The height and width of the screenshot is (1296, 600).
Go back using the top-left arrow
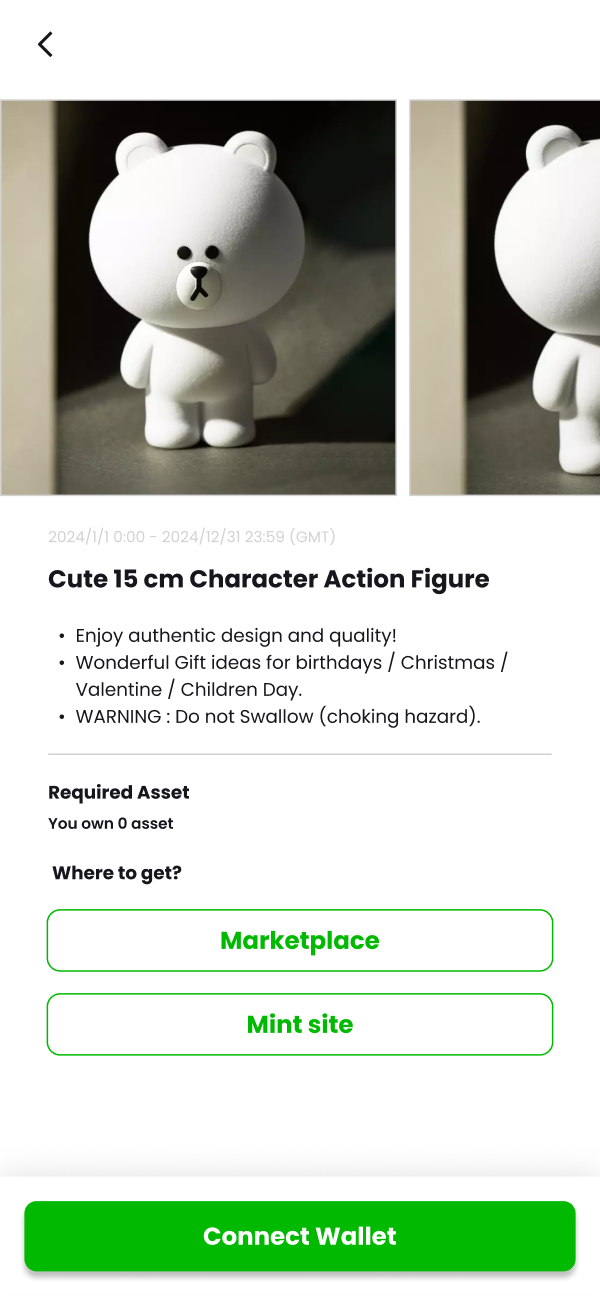45,44
